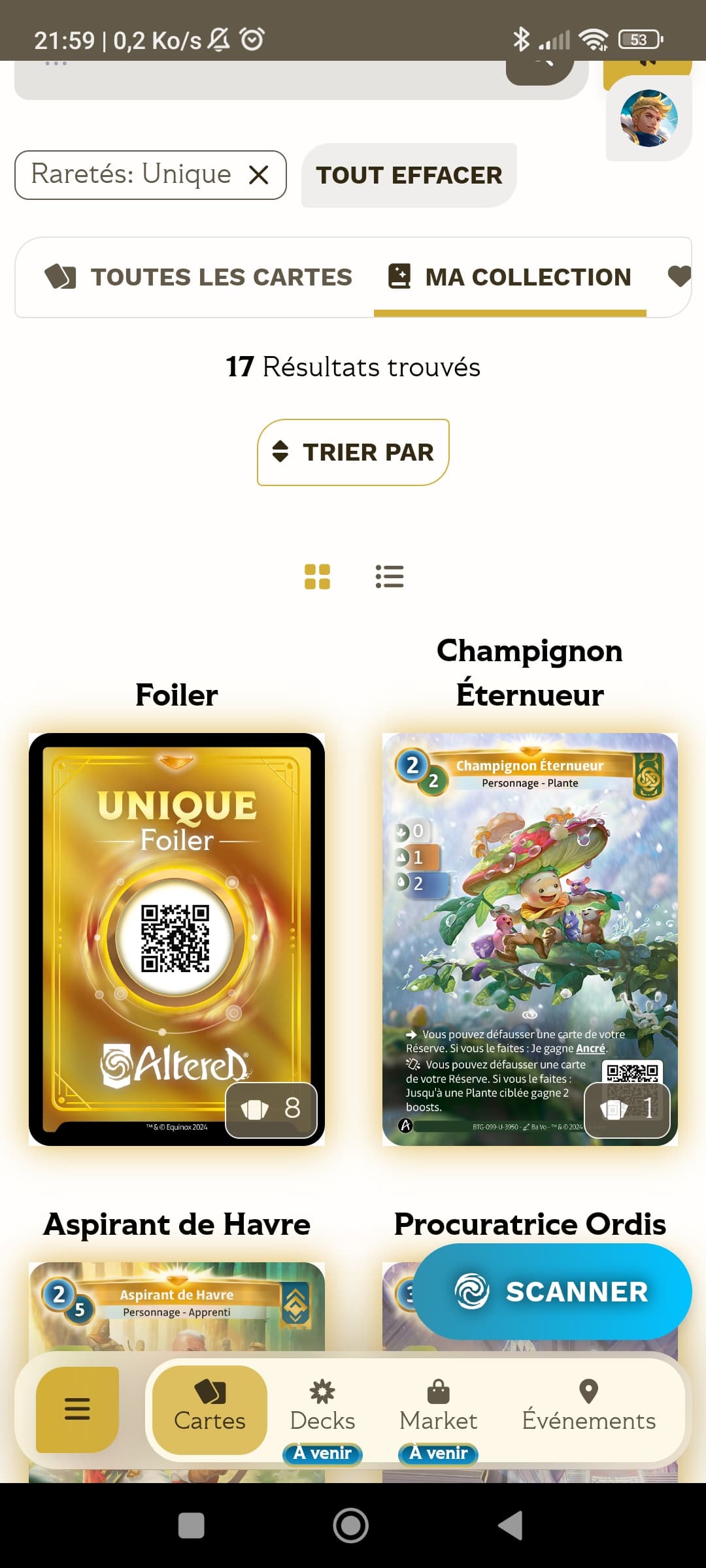Screen dimensions: 706x1568
Task: Open the Unique Foiler card
Action: tap(176, 939)
